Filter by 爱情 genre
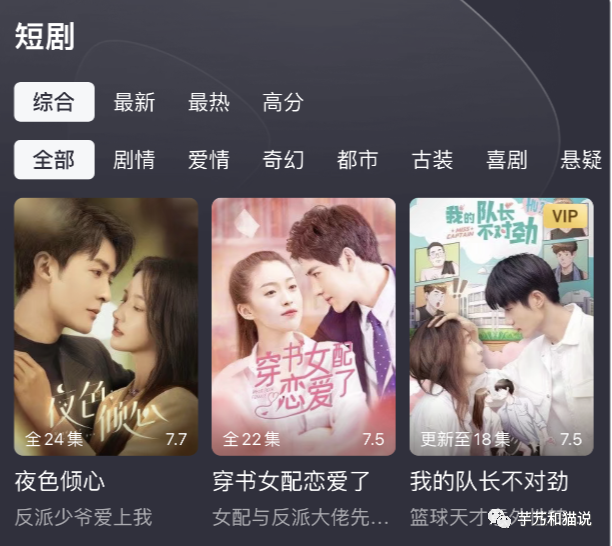Screen dimensions: 612x546 click(209, 160)
